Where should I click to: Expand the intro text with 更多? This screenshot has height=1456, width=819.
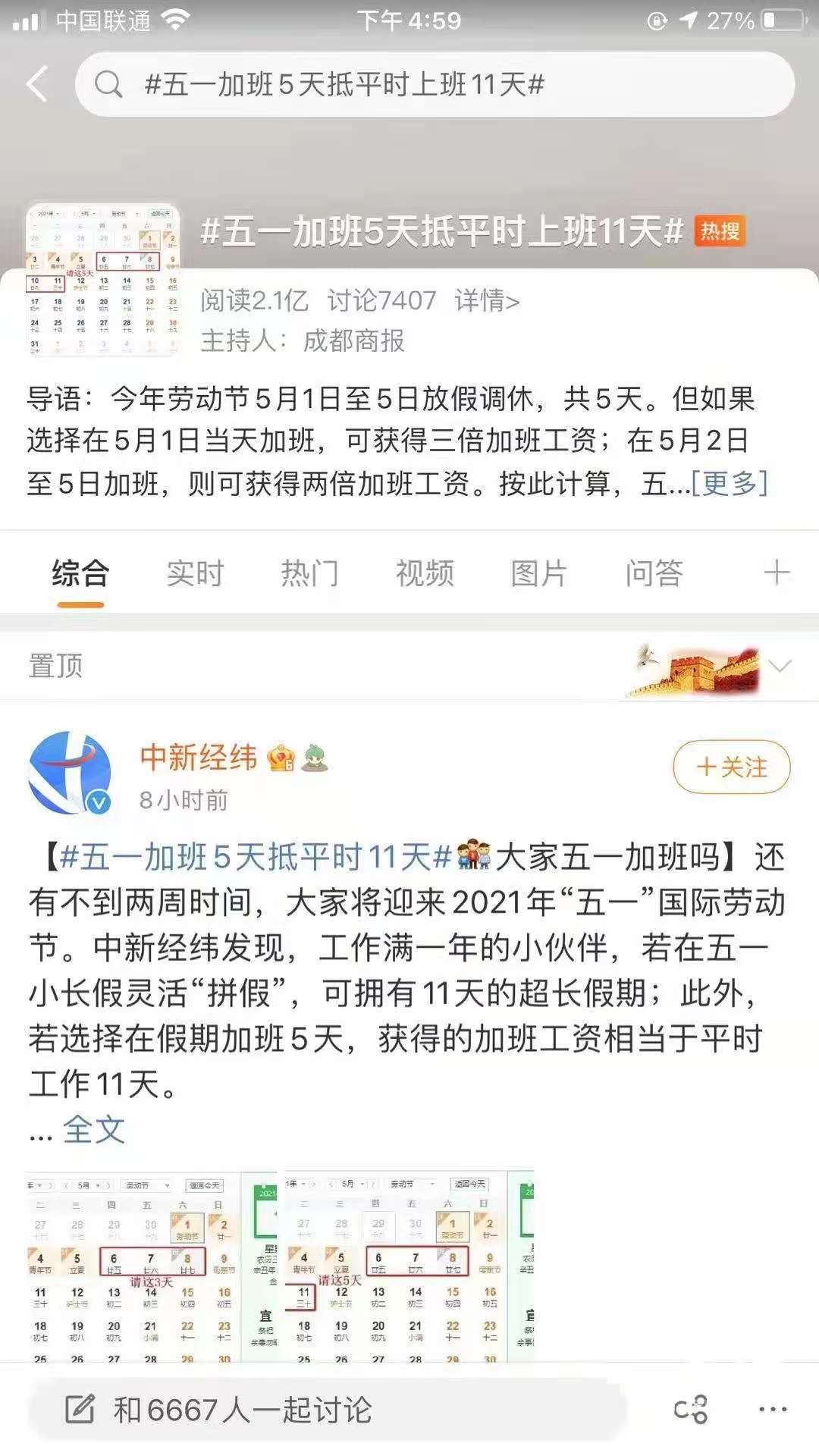point(730,483)
